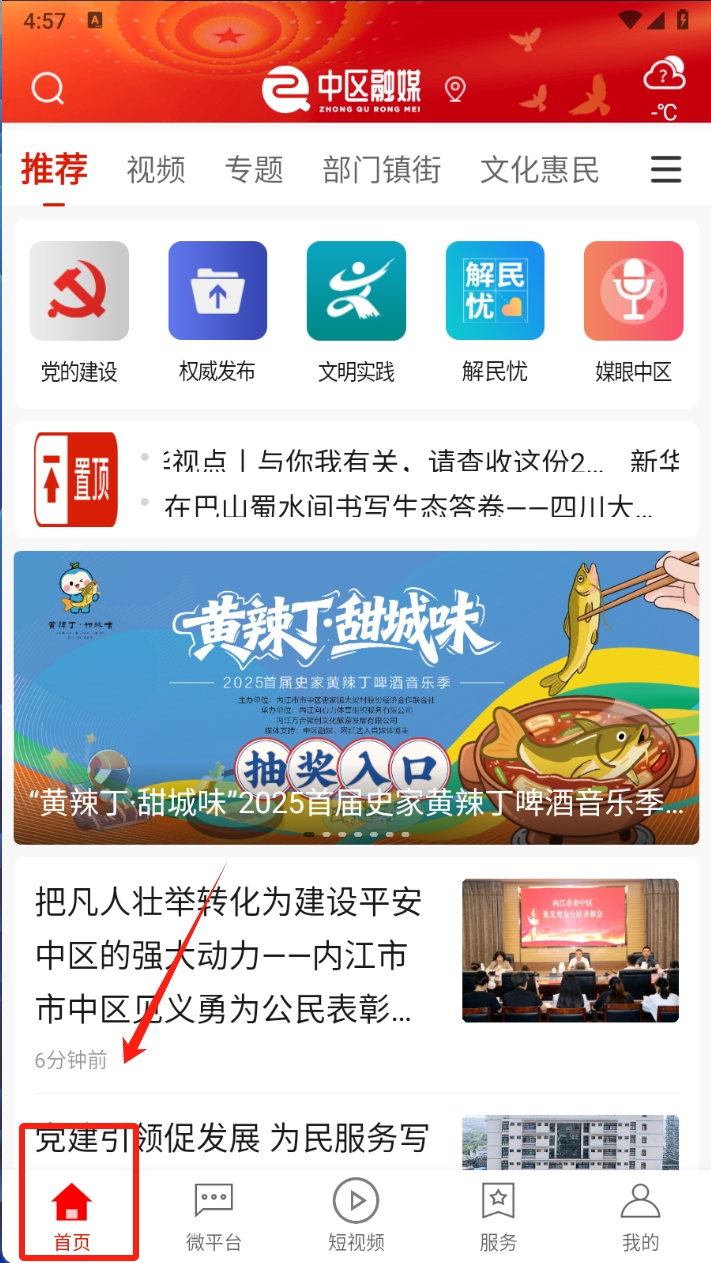711x1263 pixels.
Task: Open pinned headline 在巴山蜀水间书写生态答卷
Action: (x=400, y=507)
